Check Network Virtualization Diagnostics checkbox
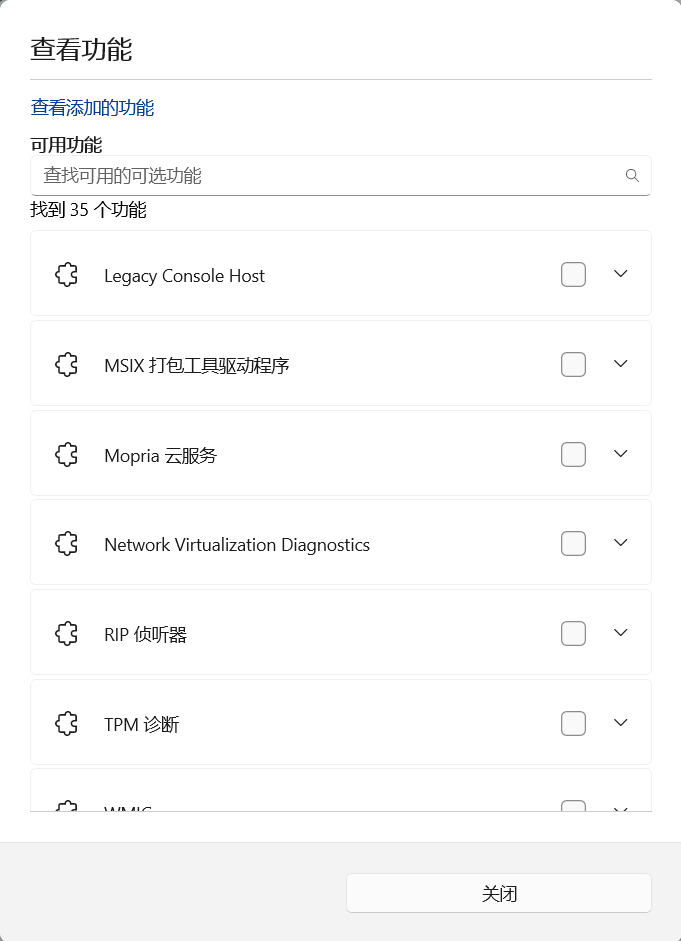 (573, 543)
